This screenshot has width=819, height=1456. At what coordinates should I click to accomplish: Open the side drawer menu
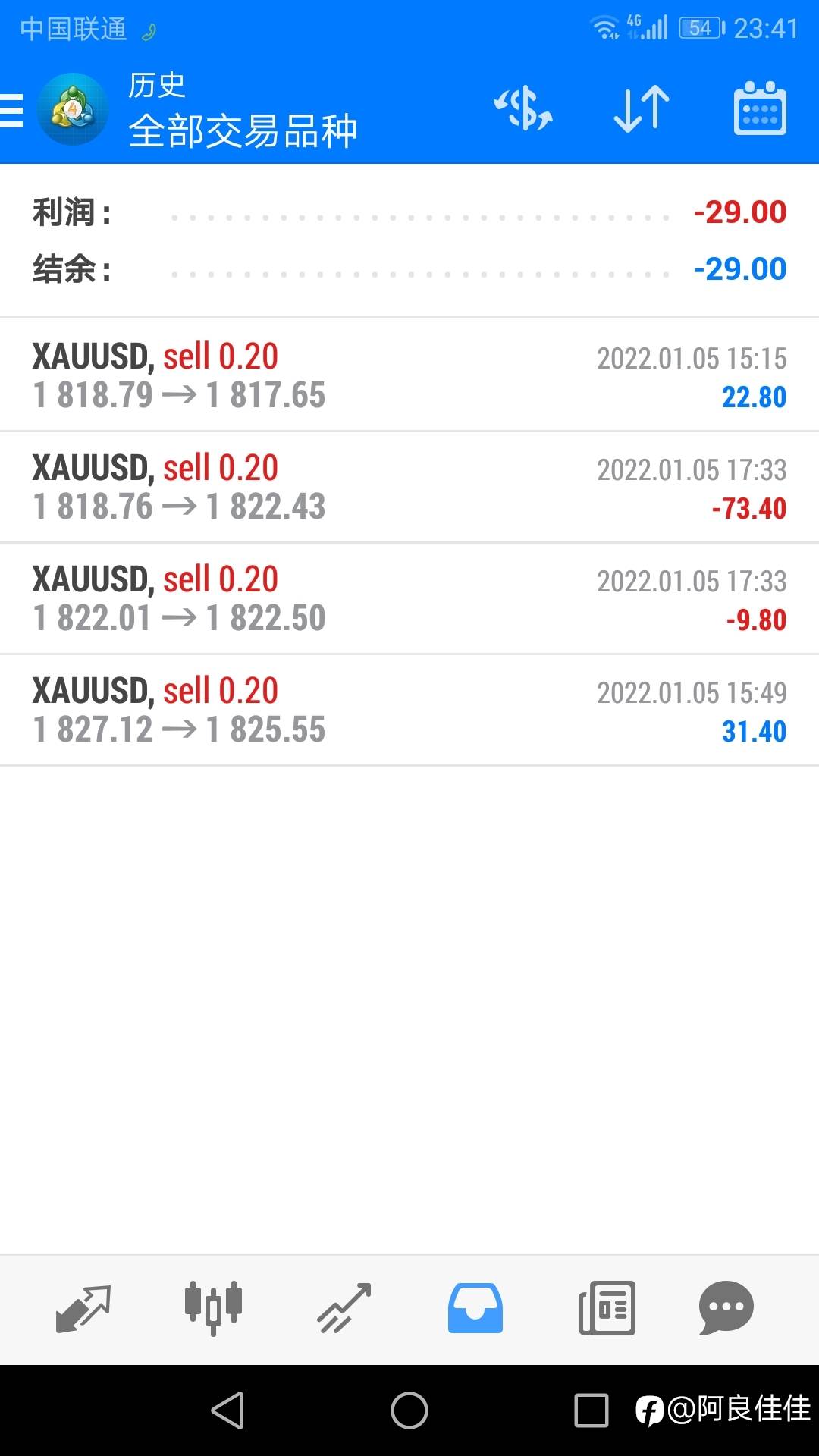(11, 110)
